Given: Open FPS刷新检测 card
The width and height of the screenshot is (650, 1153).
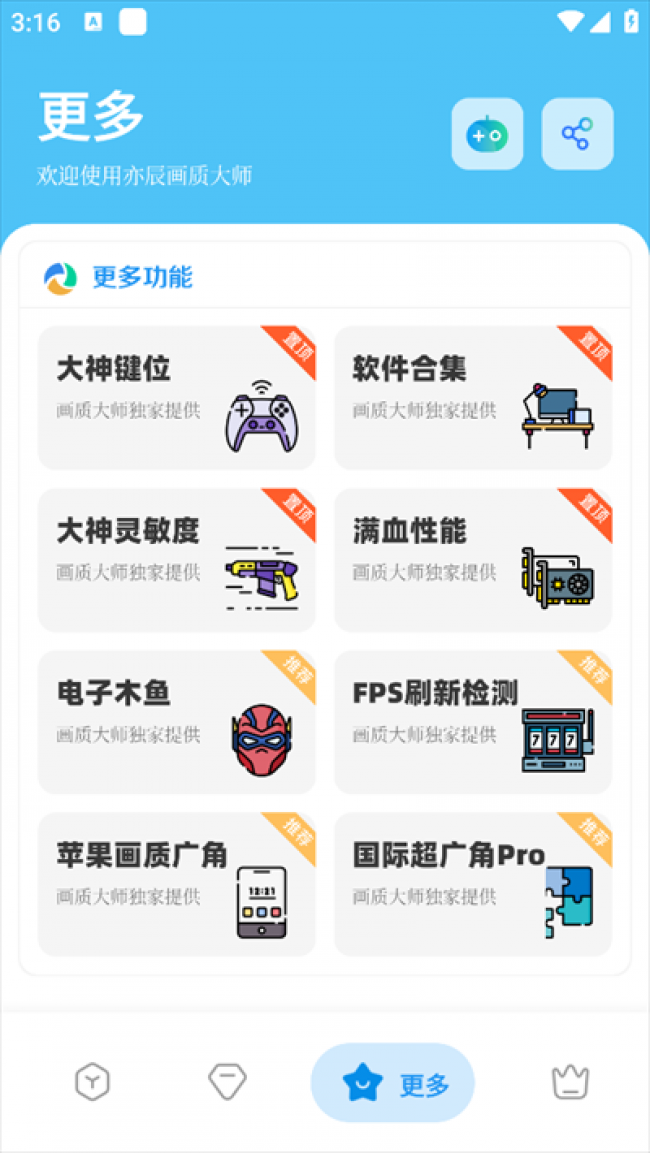Looking at the screenshot, I should tap(472, 721).
